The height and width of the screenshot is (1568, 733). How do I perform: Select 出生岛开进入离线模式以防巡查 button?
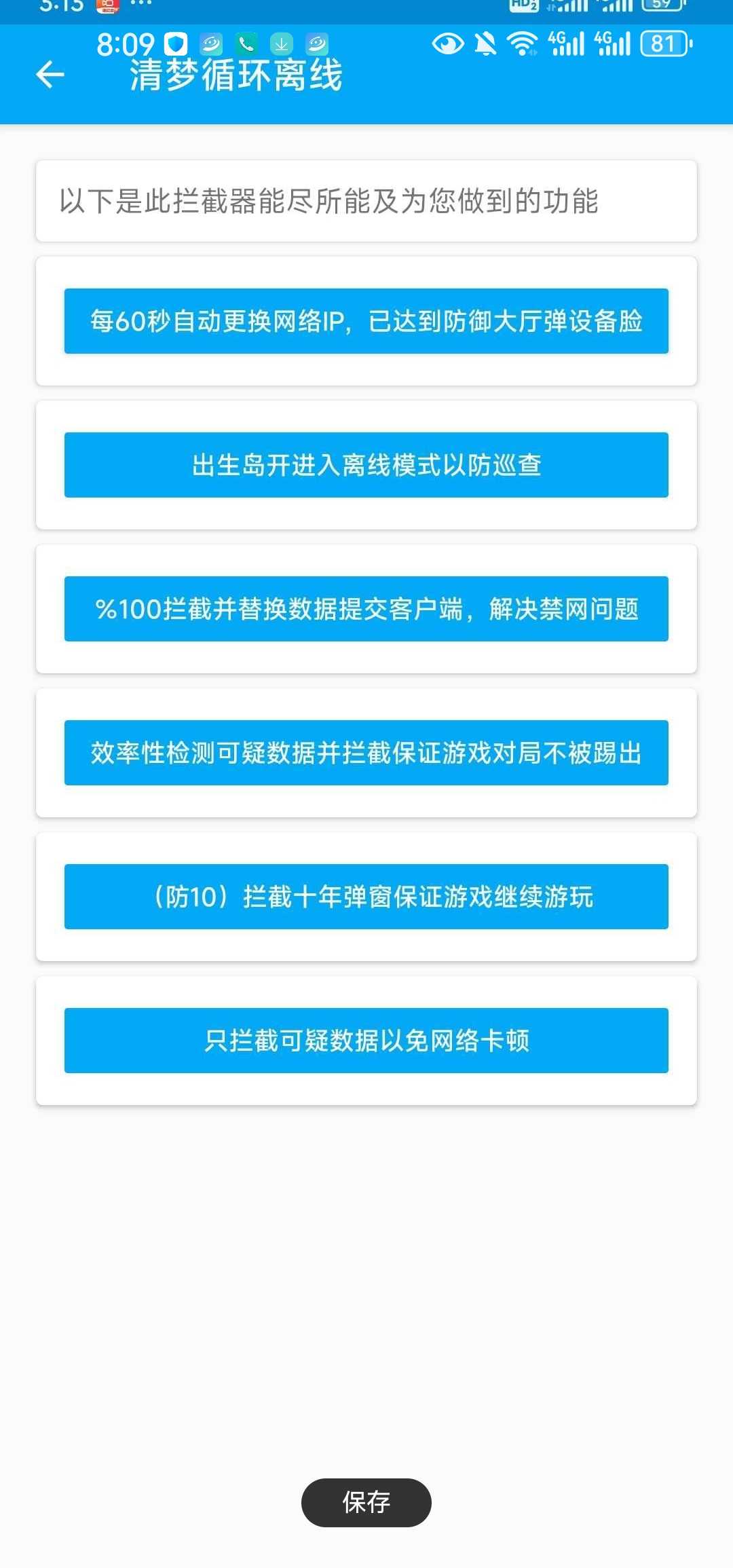pos(366,465)
